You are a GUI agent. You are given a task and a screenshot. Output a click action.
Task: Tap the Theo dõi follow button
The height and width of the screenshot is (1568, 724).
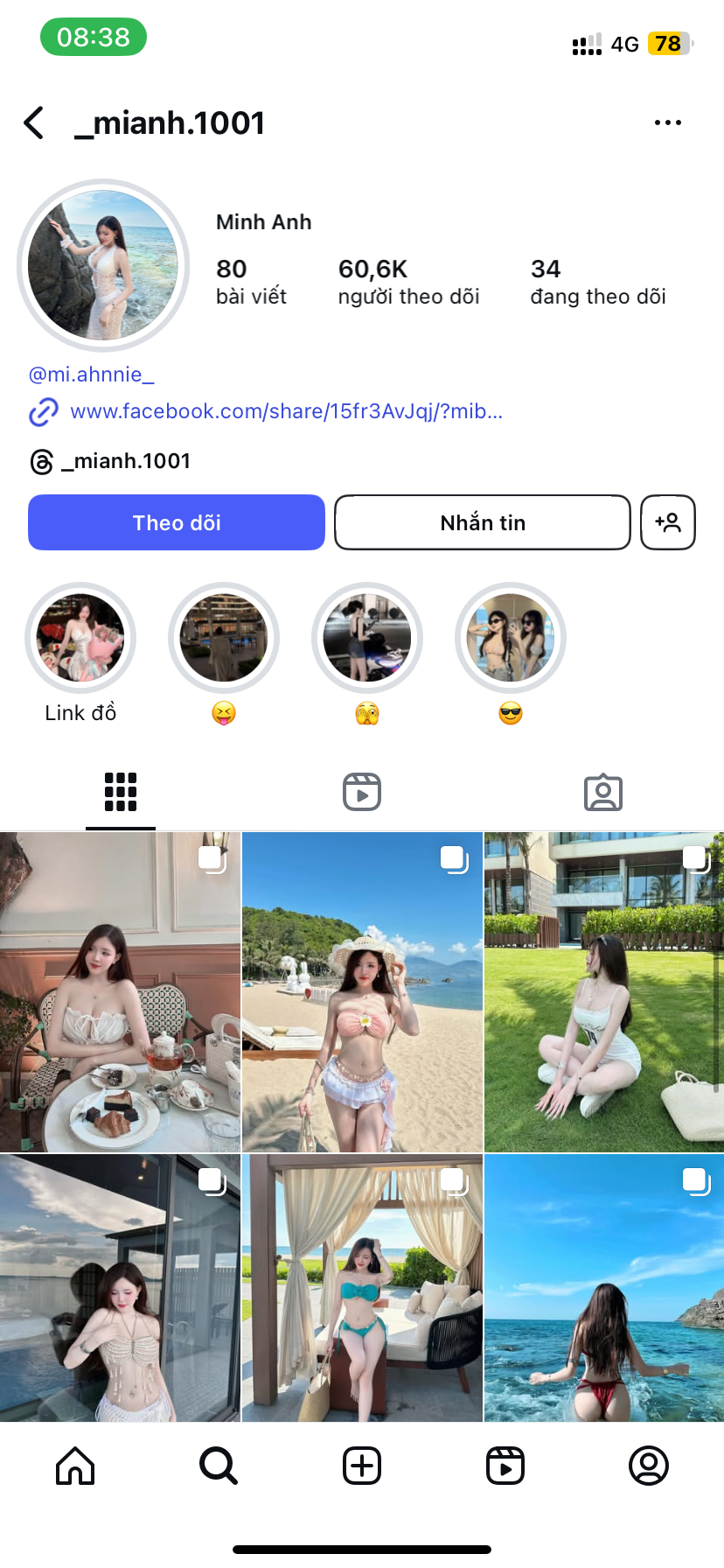point(177,522)
